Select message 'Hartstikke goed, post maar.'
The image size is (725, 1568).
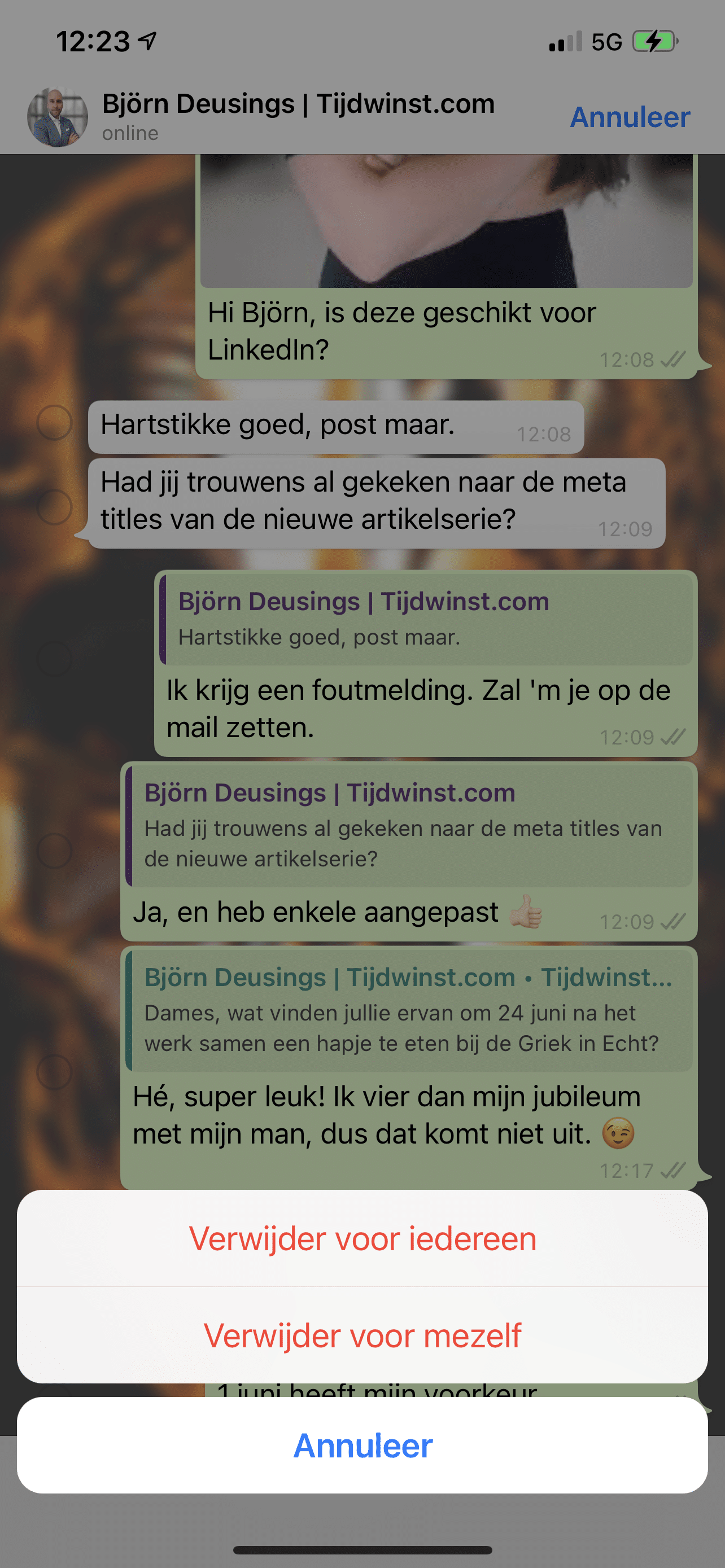(55, 422)
